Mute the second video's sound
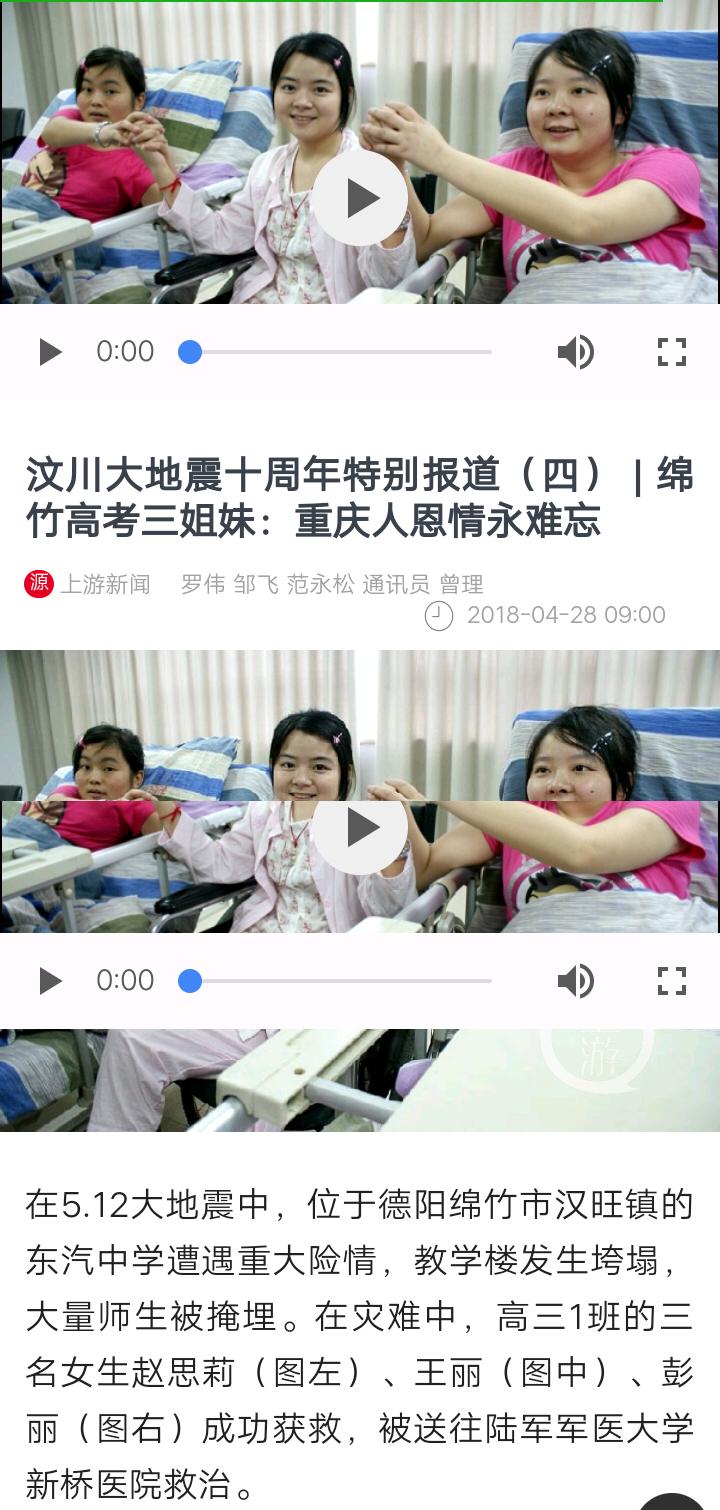This screenshot has height=1510, width=720. click(575, 981)
